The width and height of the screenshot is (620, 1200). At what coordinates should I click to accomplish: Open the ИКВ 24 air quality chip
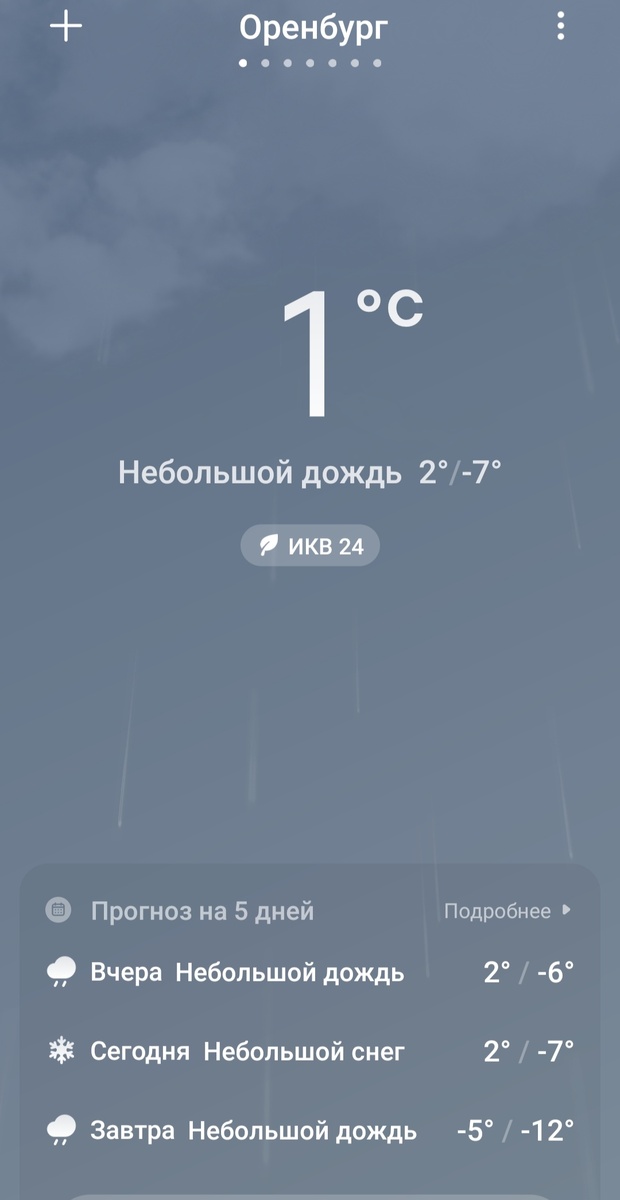coord(310,546)
